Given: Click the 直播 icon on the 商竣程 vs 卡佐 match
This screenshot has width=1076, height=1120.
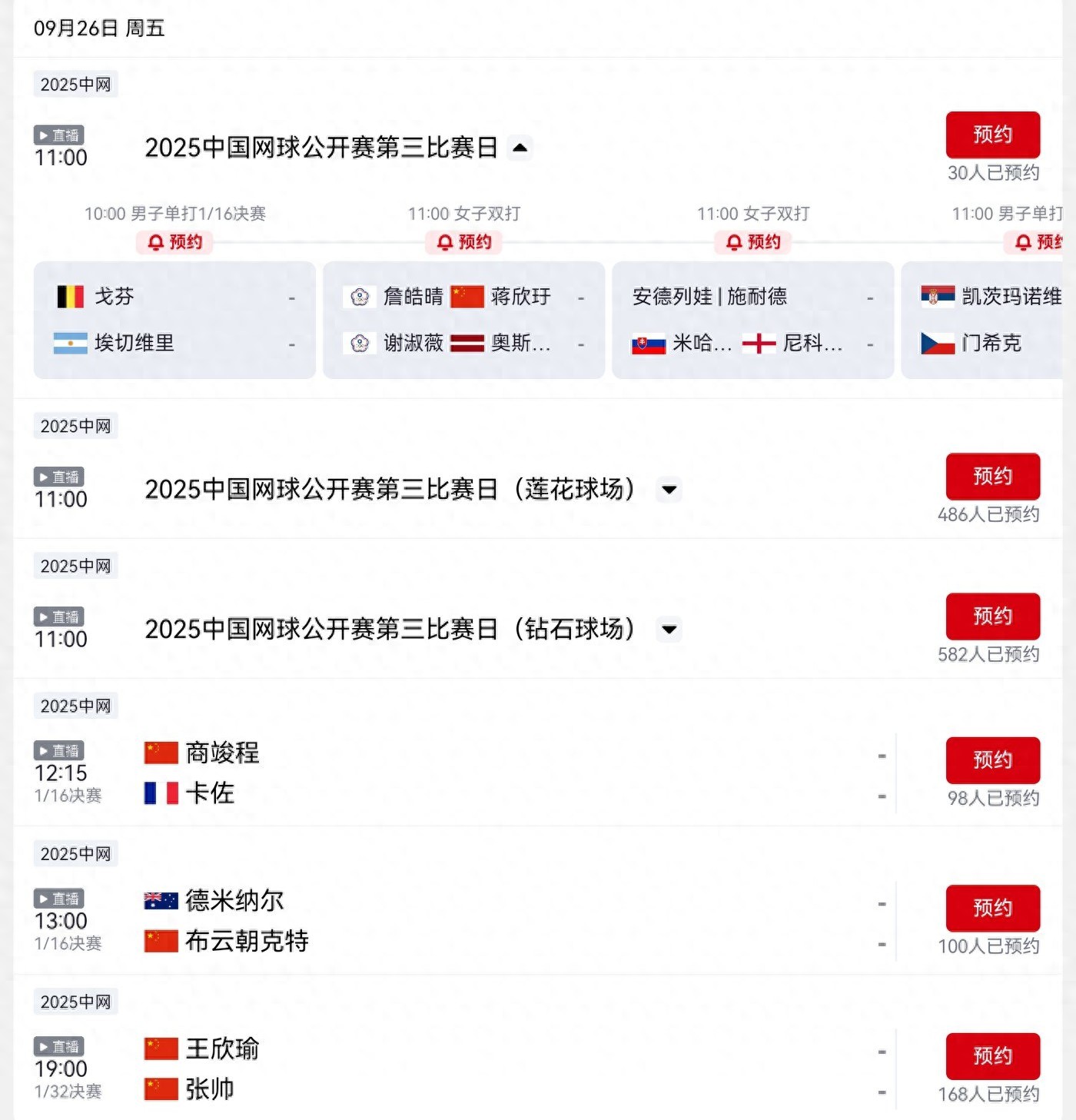Looking at the screenshot, I should pyautogui.click(x=60, y=751).
